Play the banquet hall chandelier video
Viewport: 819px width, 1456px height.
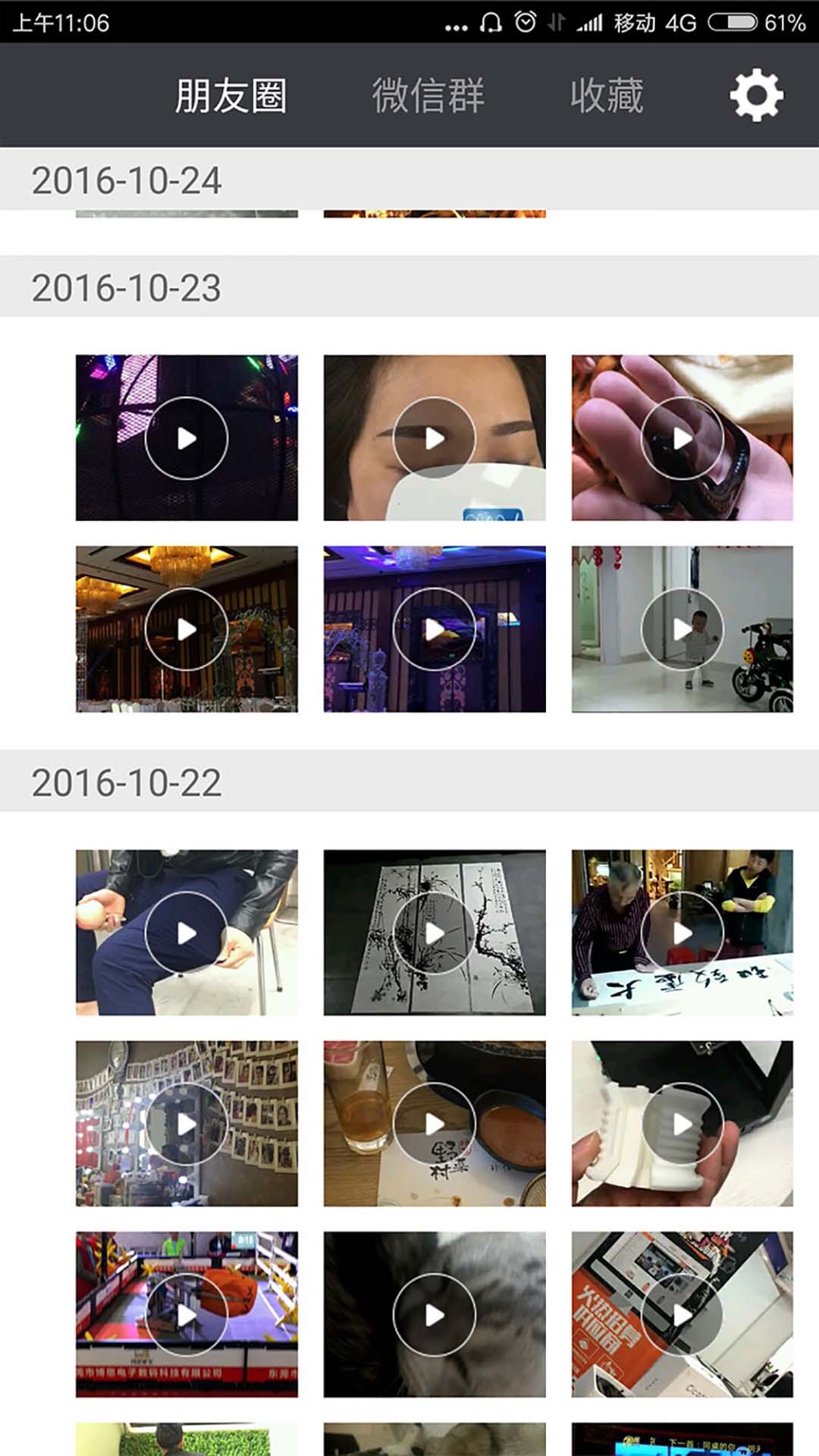coord(187,629)
